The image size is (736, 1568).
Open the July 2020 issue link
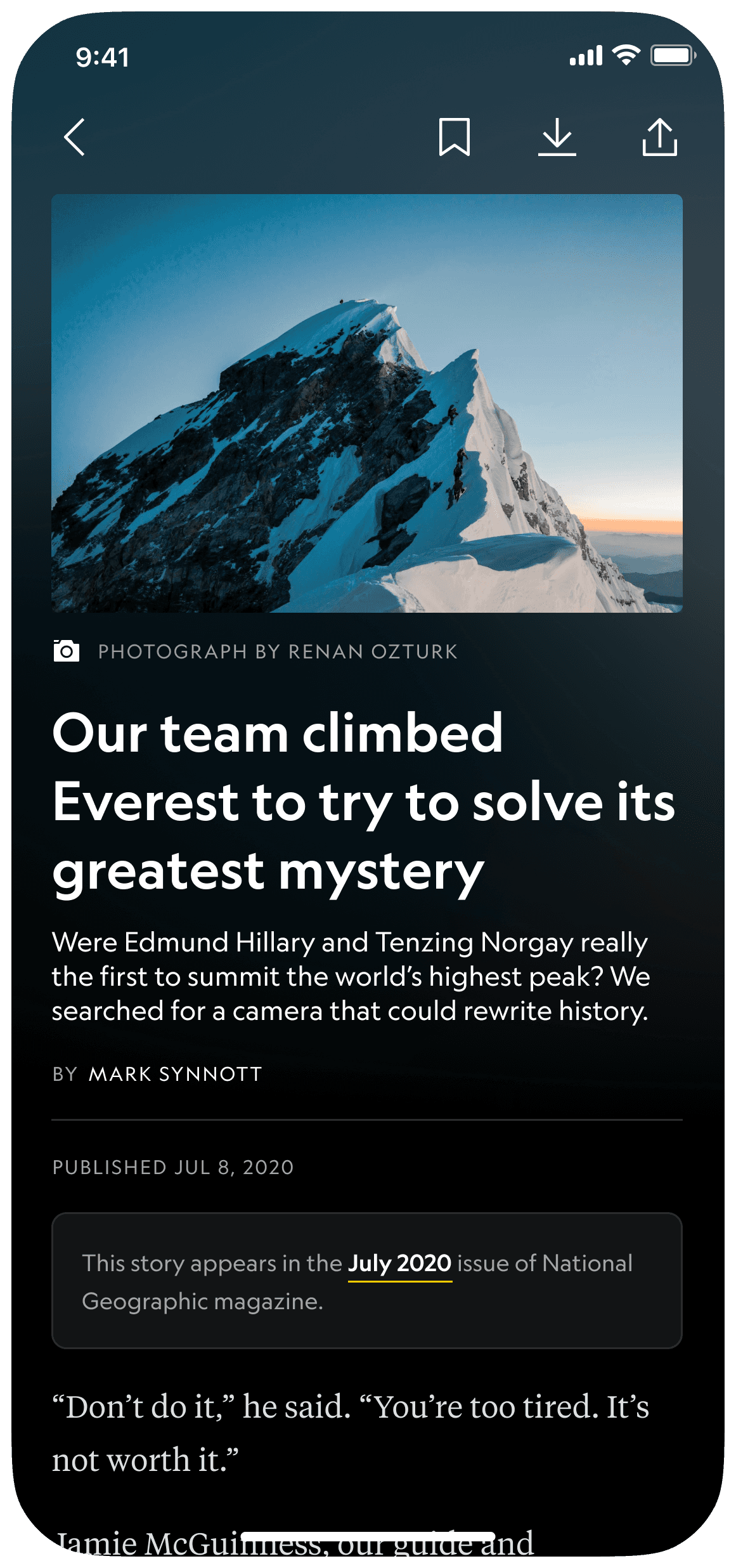click(x=399, y=1264)
